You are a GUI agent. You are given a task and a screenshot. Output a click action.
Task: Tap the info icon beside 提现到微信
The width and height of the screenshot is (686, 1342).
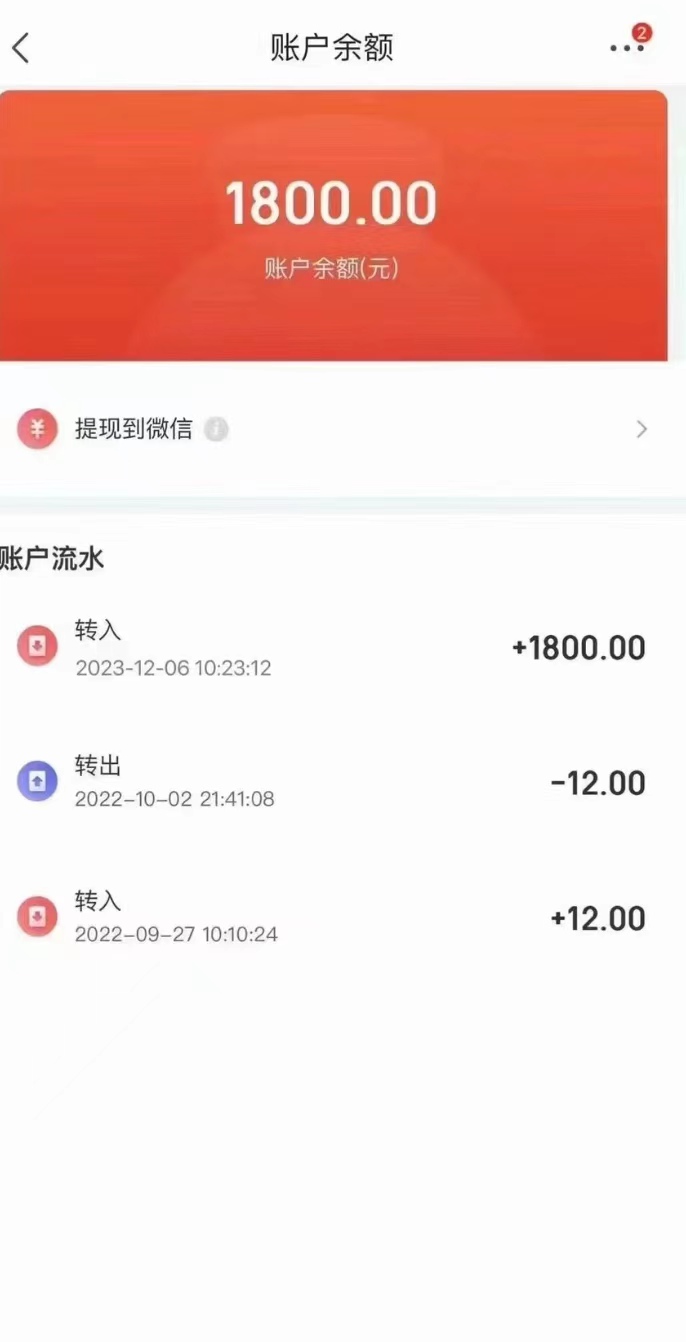click(x=216, y=429)
